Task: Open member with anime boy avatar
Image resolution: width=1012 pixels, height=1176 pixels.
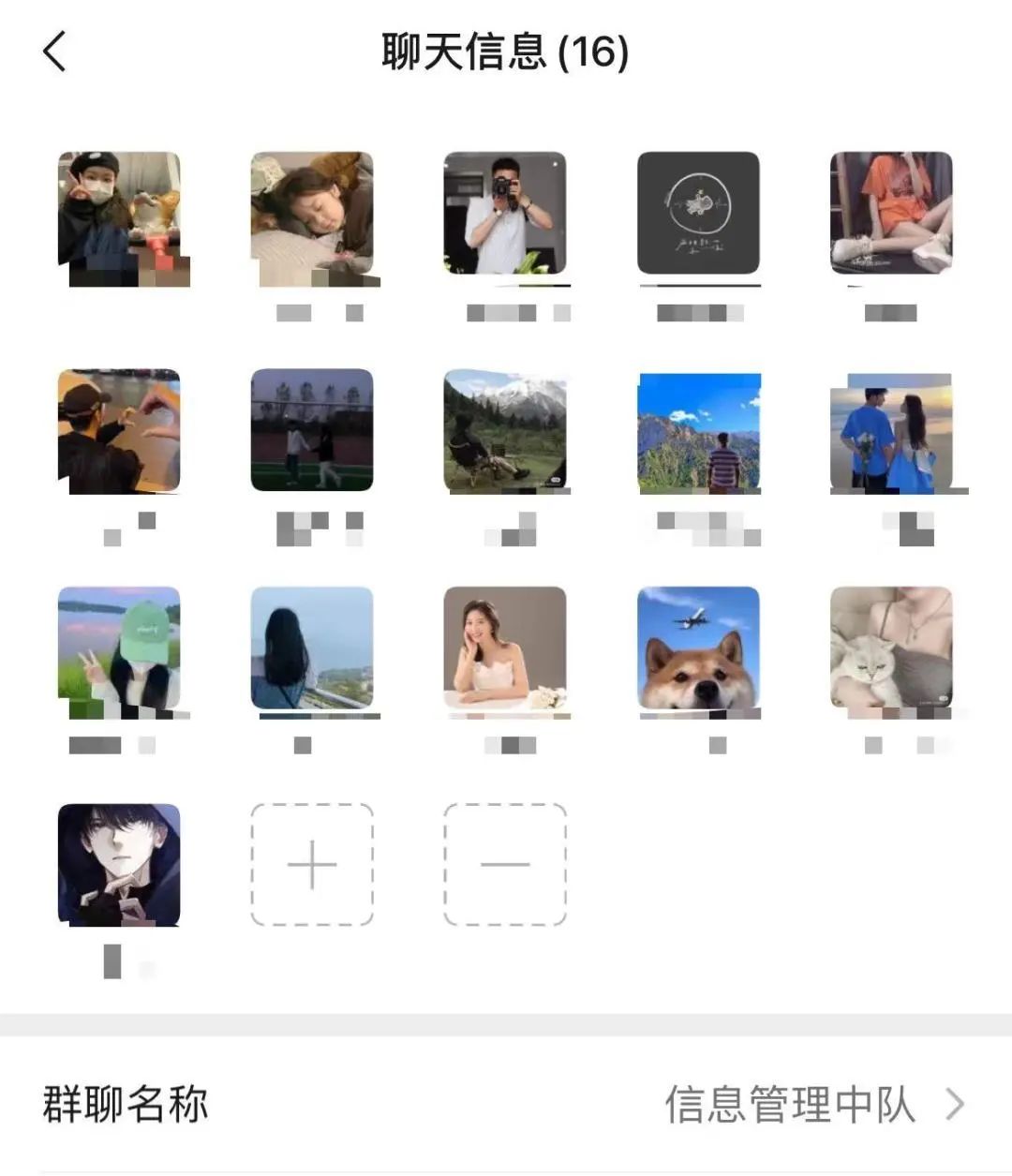Action: pyautogui.click(x=119, y=864)
